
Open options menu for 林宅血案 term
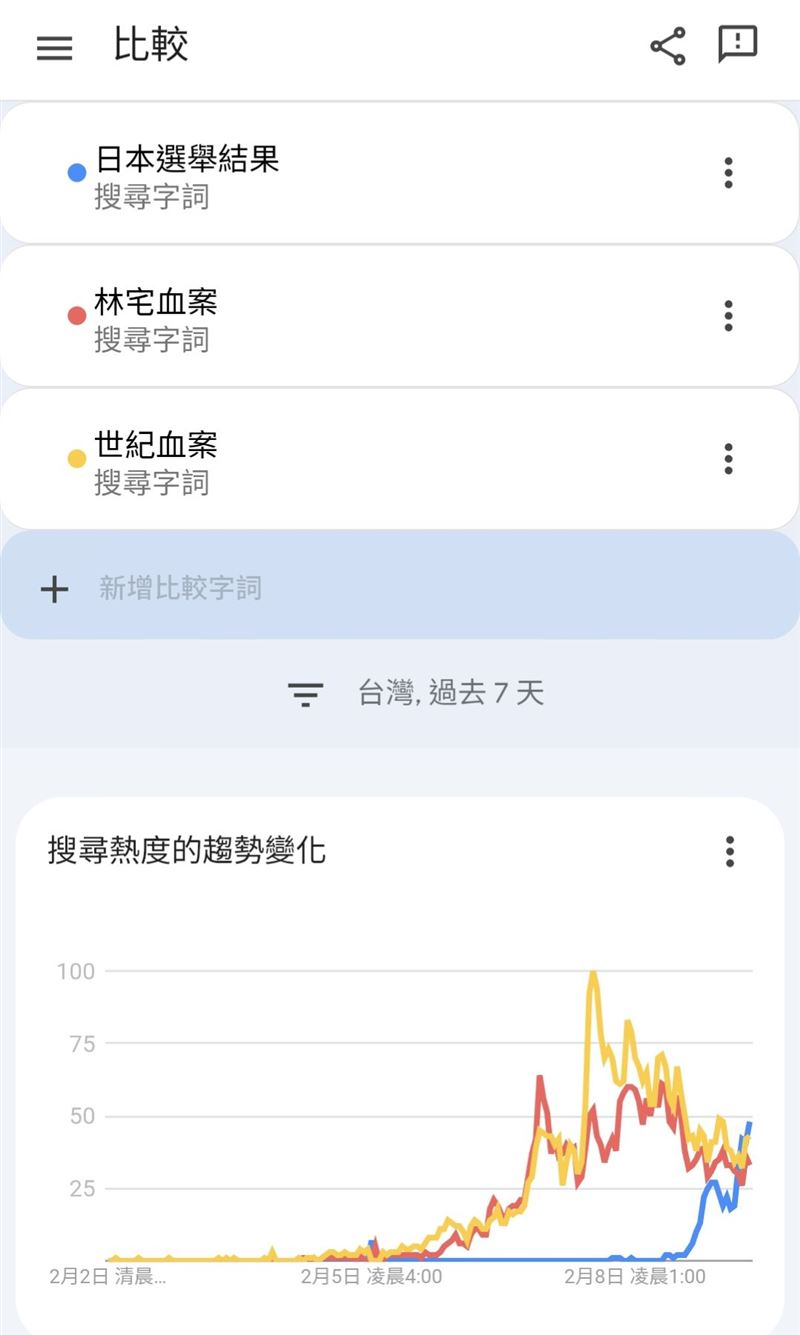click(x=728, y=315)
